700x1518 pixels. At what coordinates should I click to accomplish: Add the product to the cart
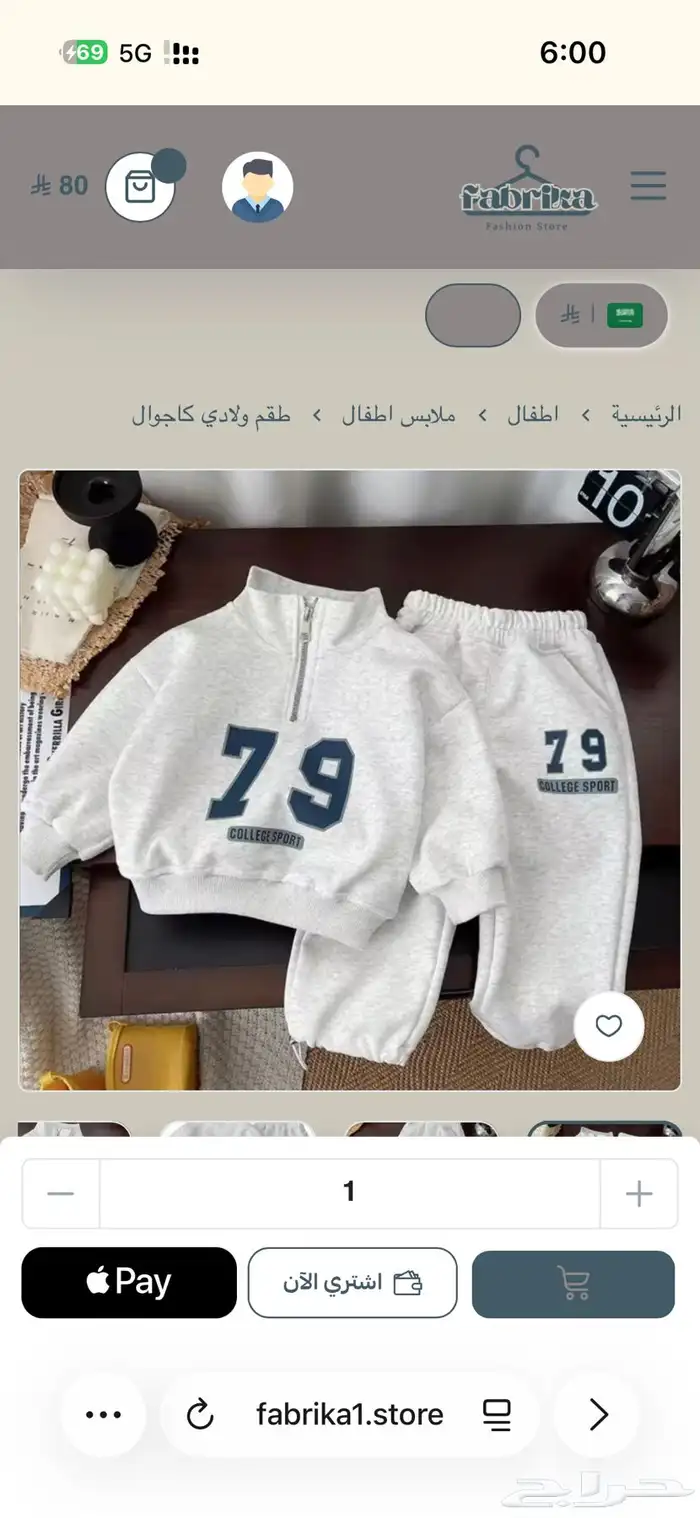pos(573,1283)
